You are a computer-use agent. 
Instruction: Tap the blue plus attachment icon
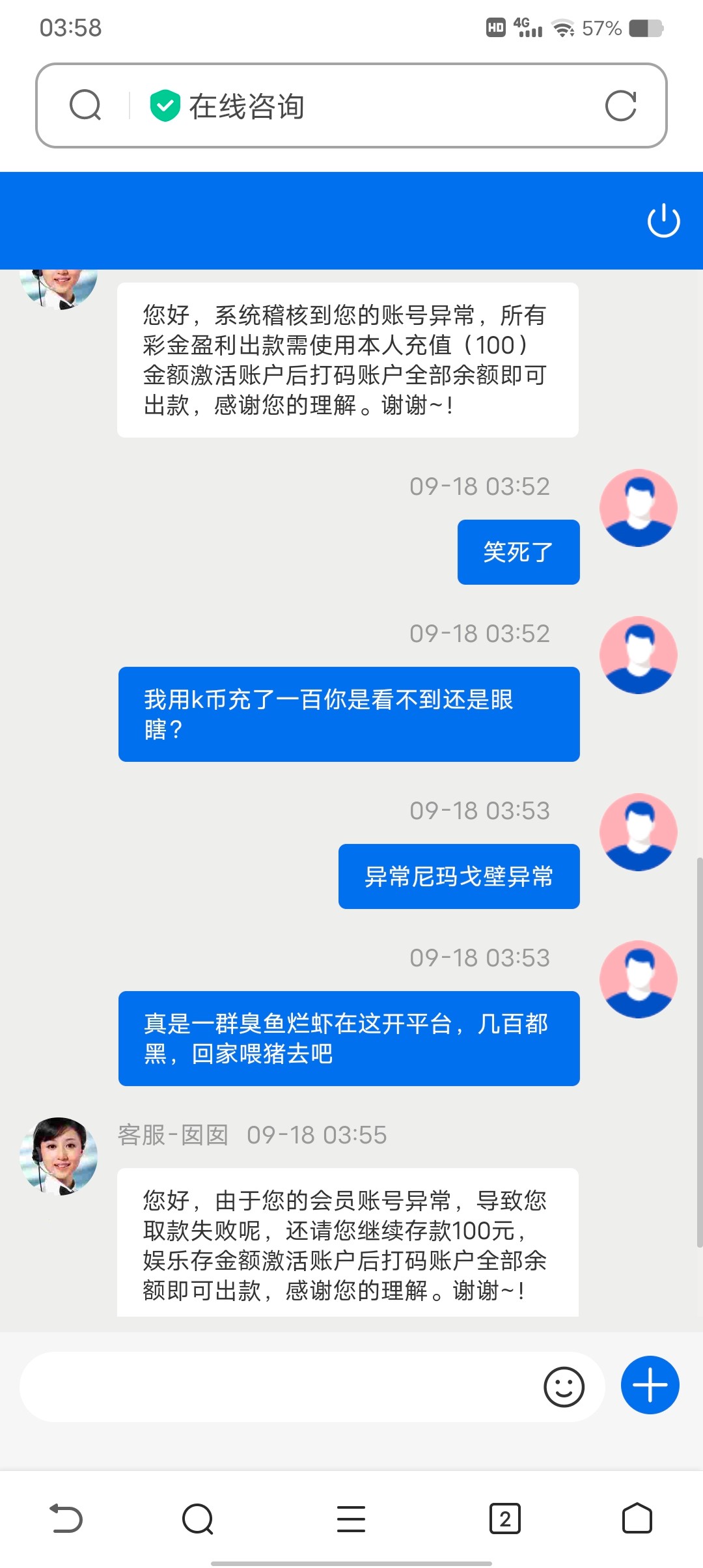(649, 1386)
